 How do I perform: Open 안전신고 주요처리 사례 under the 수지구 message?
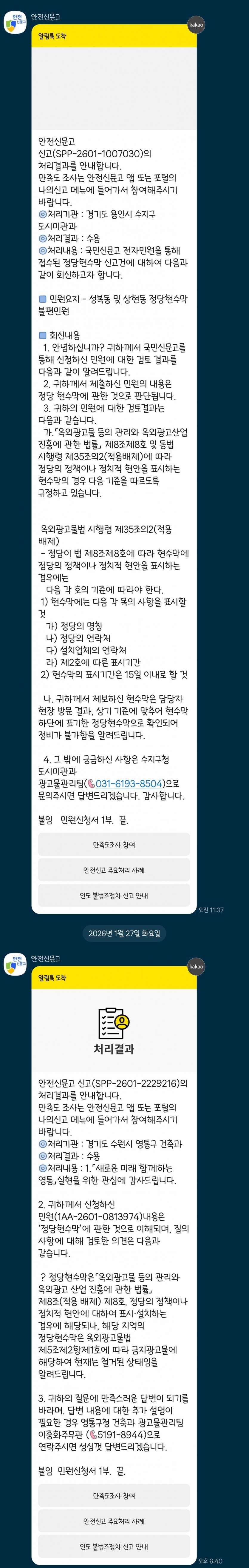pyautogui.click(x=114, y=870)
